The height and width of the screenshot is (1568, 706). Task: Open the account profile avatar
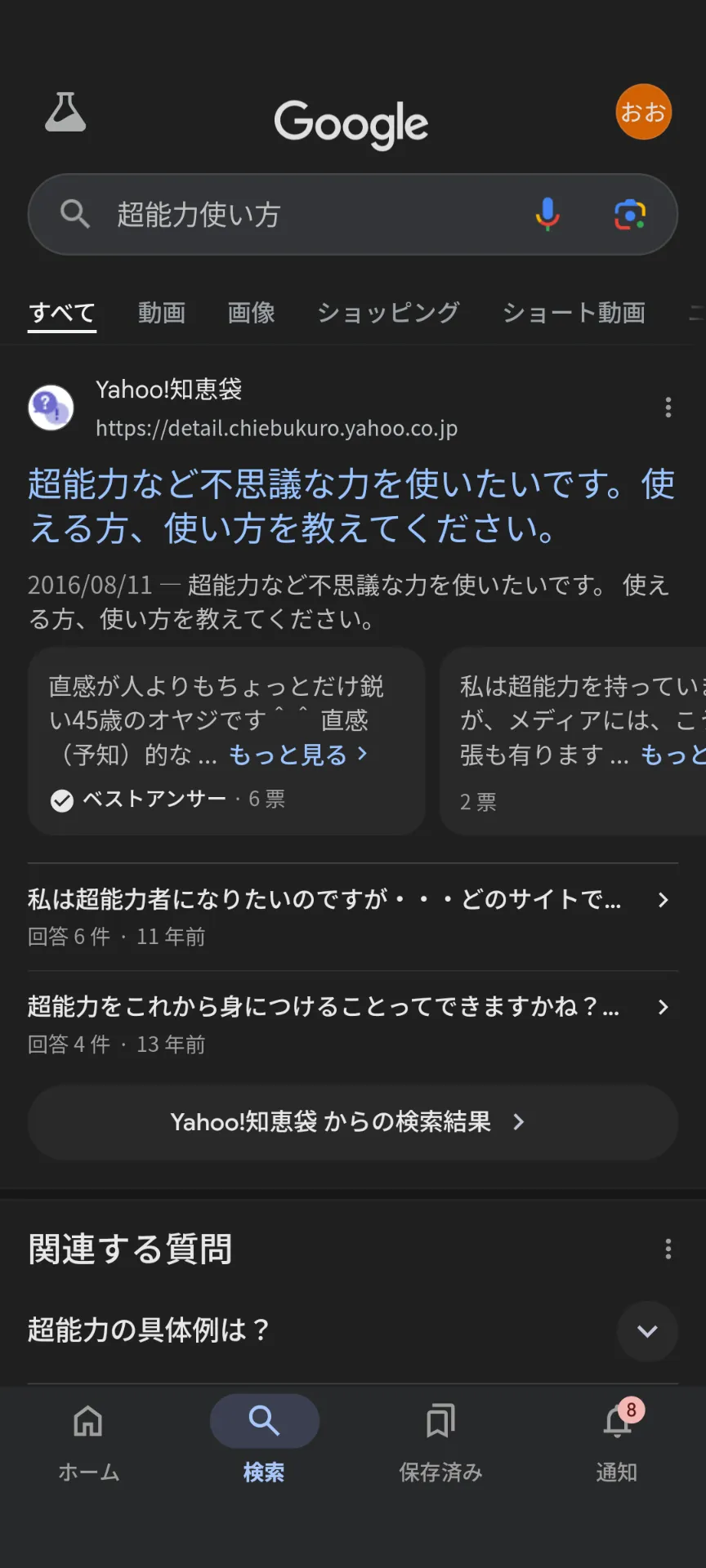643,112
